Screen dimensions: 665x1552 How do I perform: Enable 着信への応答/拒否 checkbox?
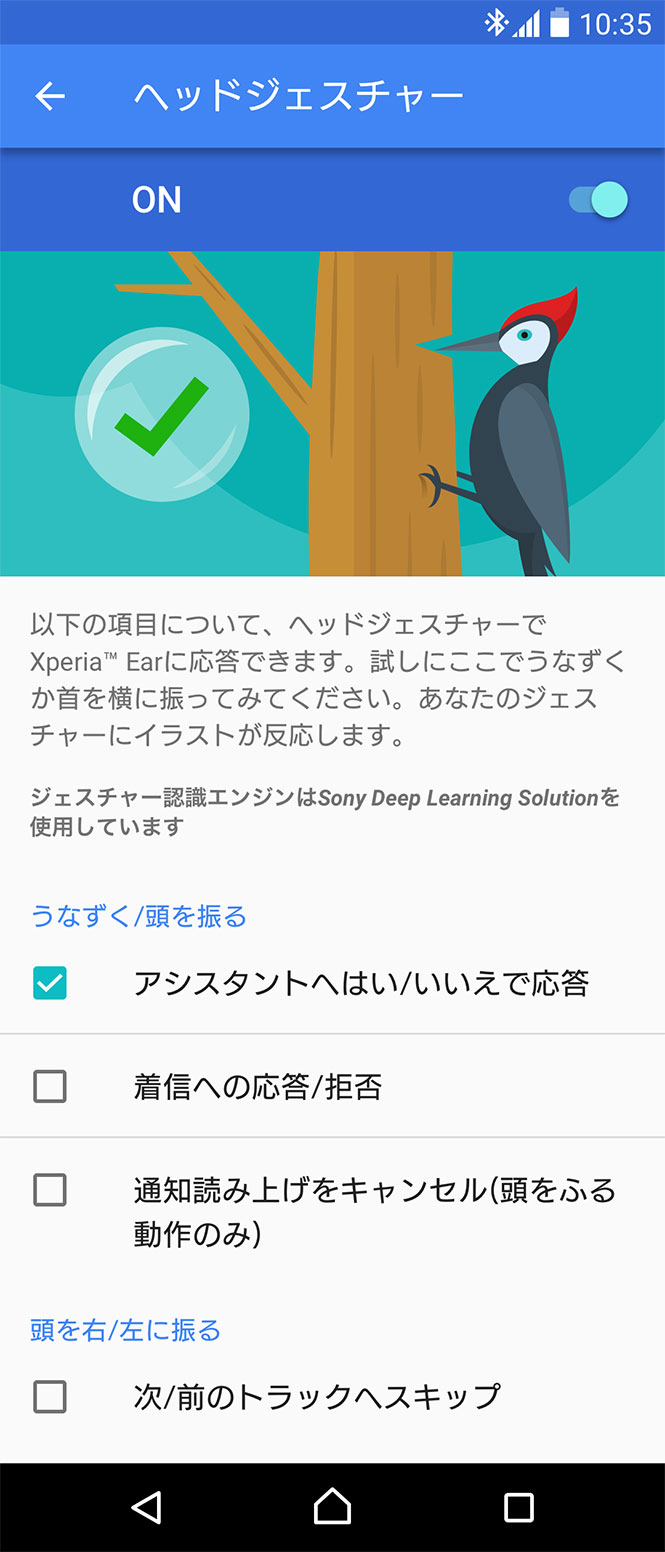click(50, 1086)
